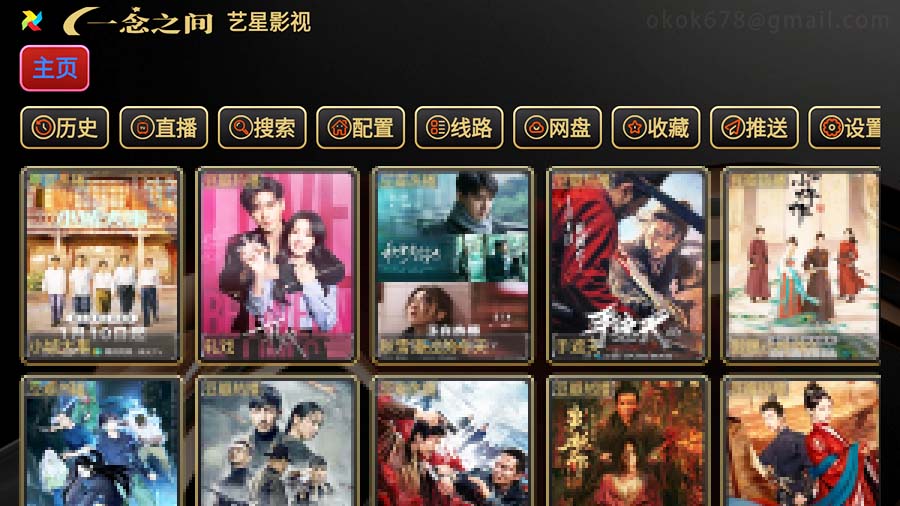Image resolution: width=900 pixels, height=506 pixels.
Task: Open the 推送 push feature
Action: pyautogui.click(x=755, y=128)
